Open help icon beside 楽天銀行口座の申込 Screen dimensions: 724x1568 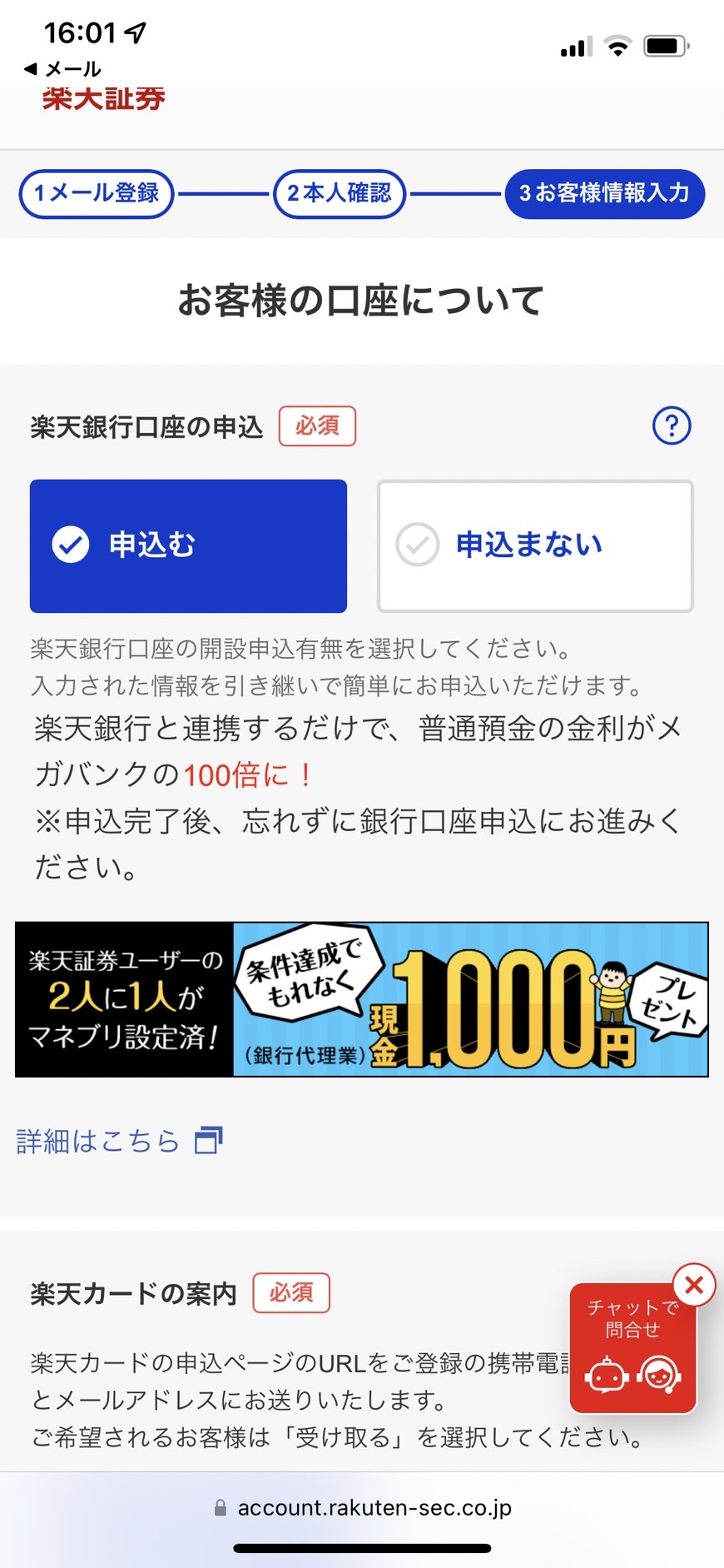pyautogui.click(x=672, y=426)
